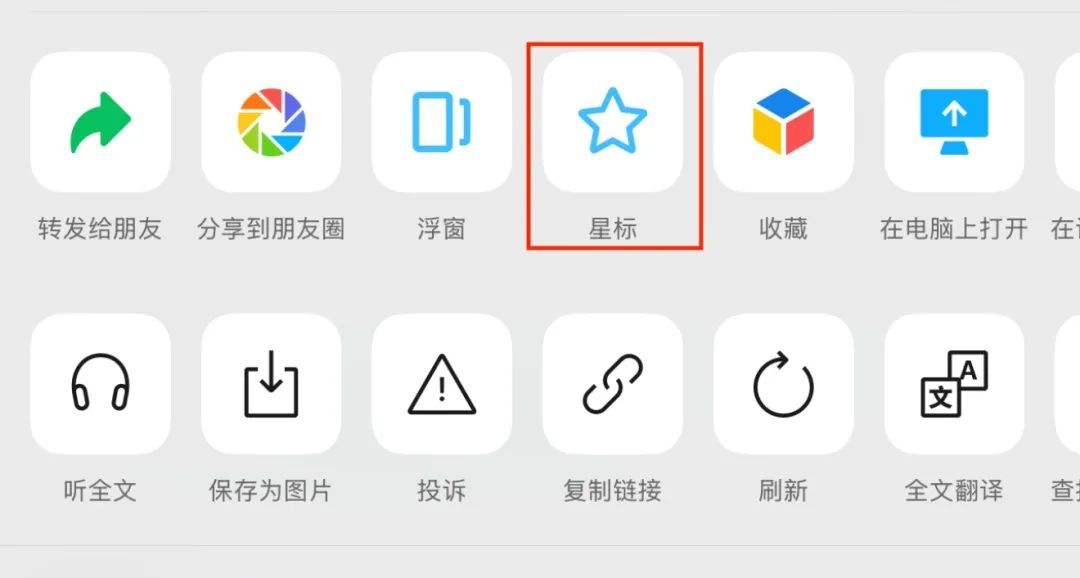1080x578 pixels.
Task: Share to Moments with 分享到朋友圈
Action: point(271,122)
